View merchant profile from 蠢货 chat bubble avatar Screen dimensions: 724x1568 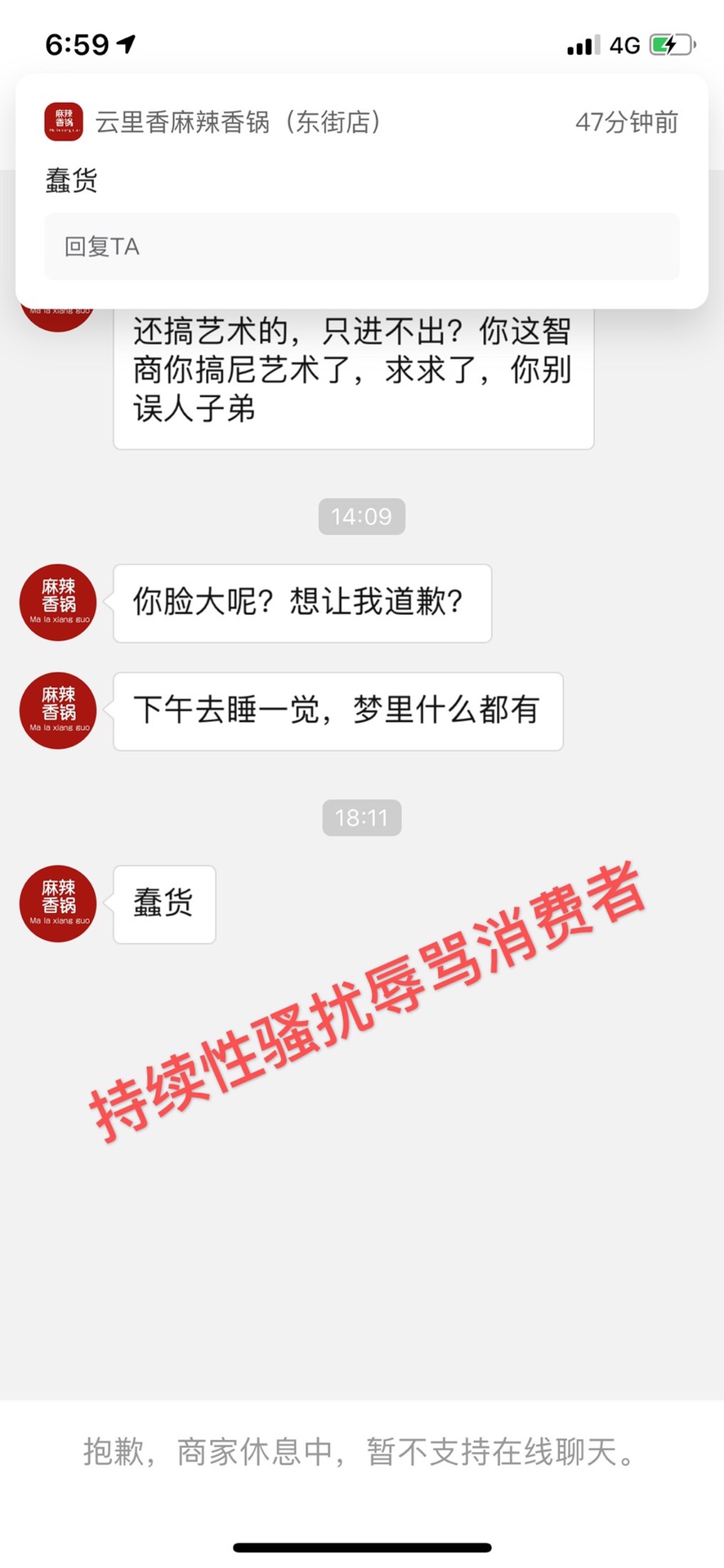58,903
